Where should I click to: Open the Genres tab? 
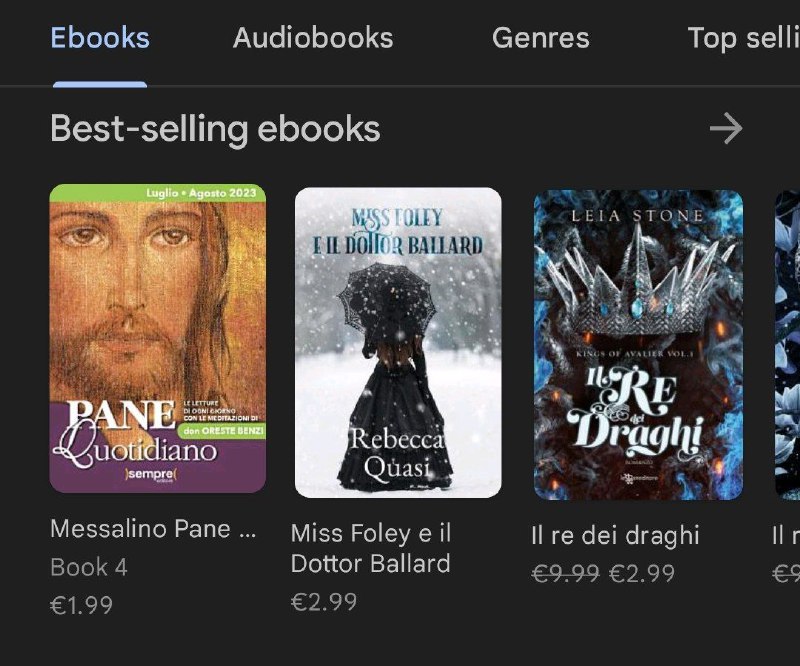540,39
